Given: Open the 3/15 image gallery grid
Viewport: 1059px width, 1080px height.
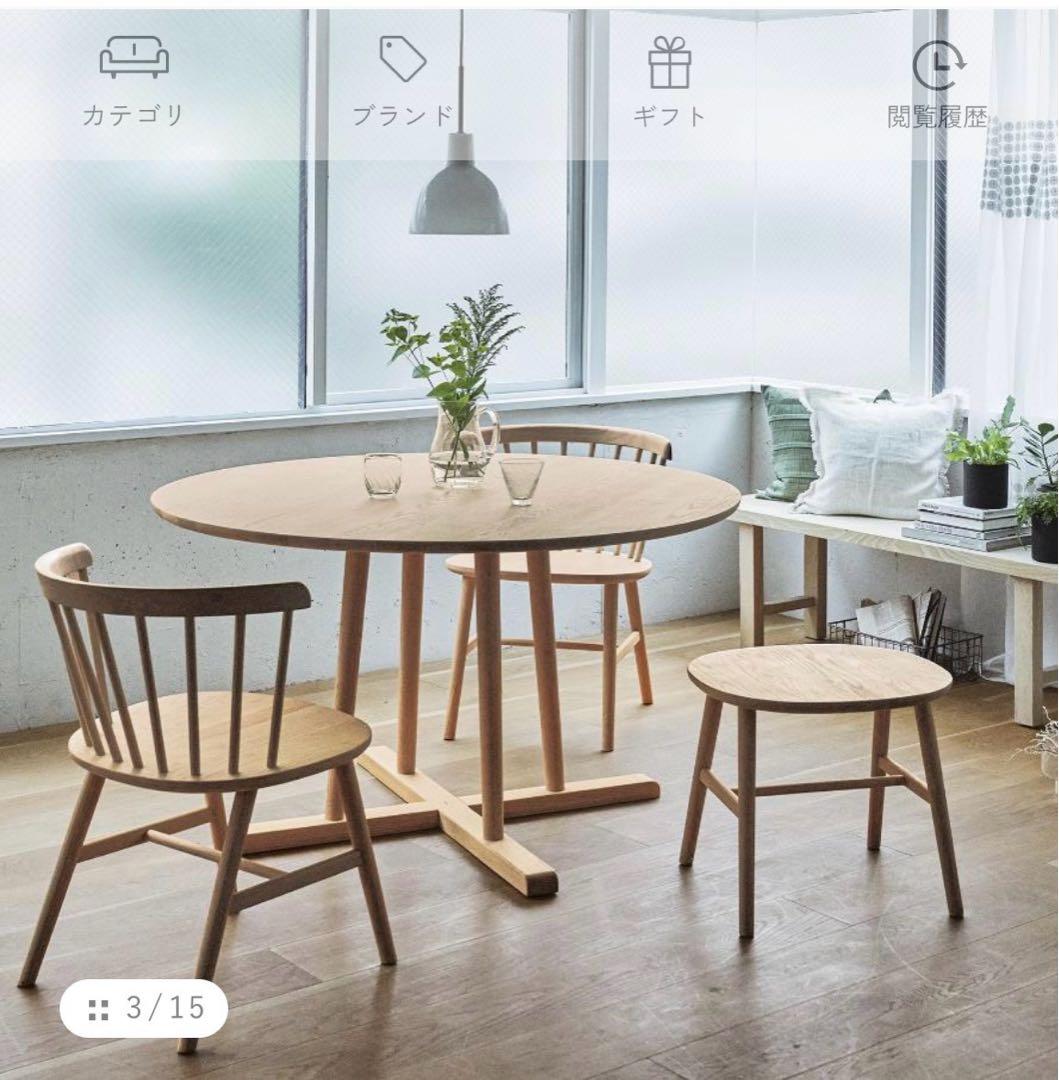Looking at the screenshot, I should [x=144, y=1007].
